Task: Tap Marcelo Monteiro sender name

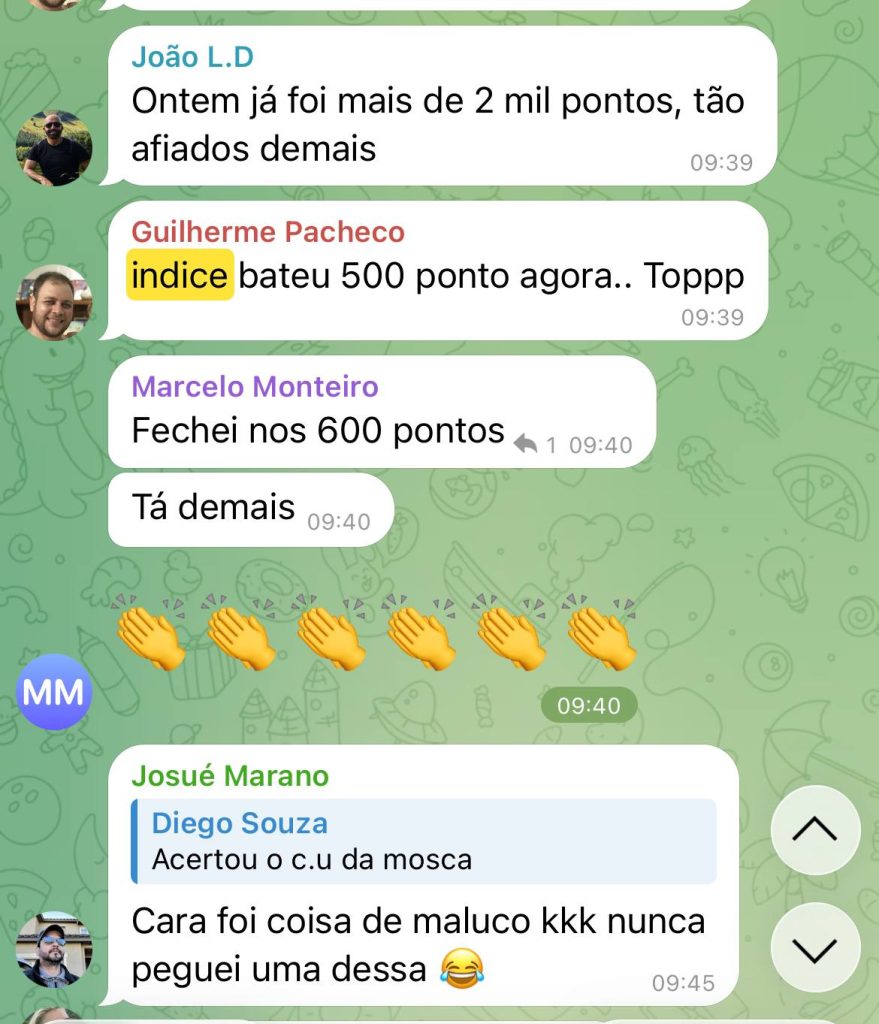Action: (255, 387)
